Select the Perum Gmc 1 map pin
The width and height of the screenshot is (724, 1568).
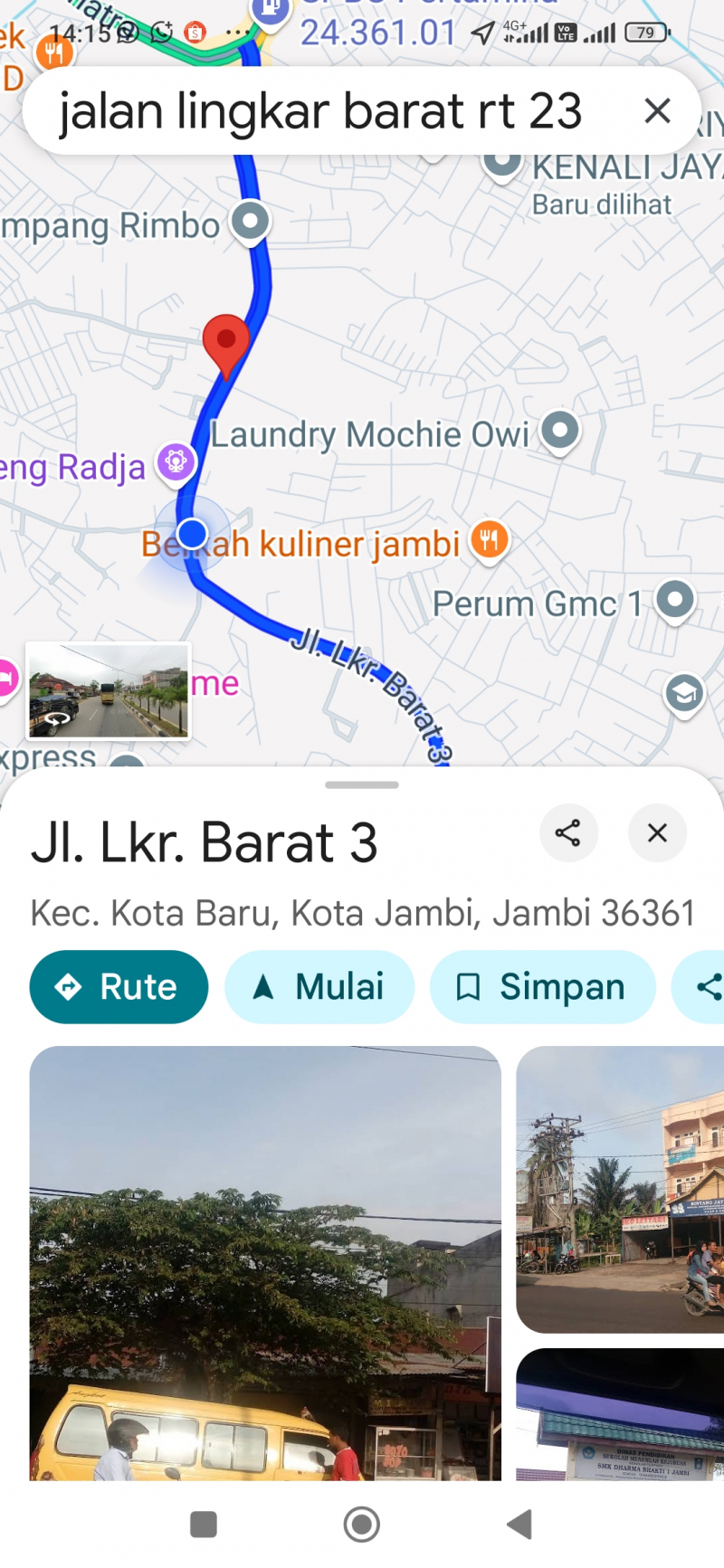tap(674, 600)
